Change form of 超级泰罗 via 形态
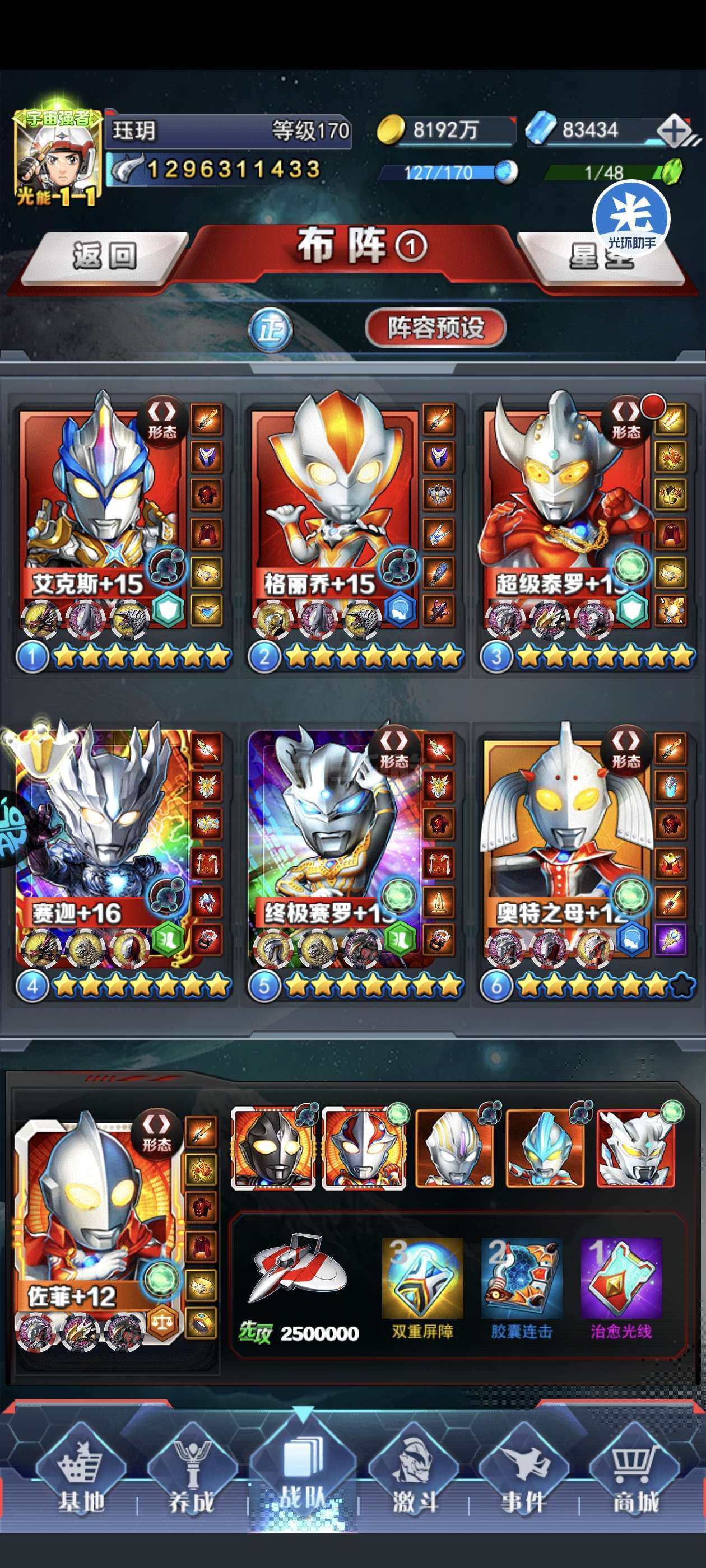 click(625, 421)
